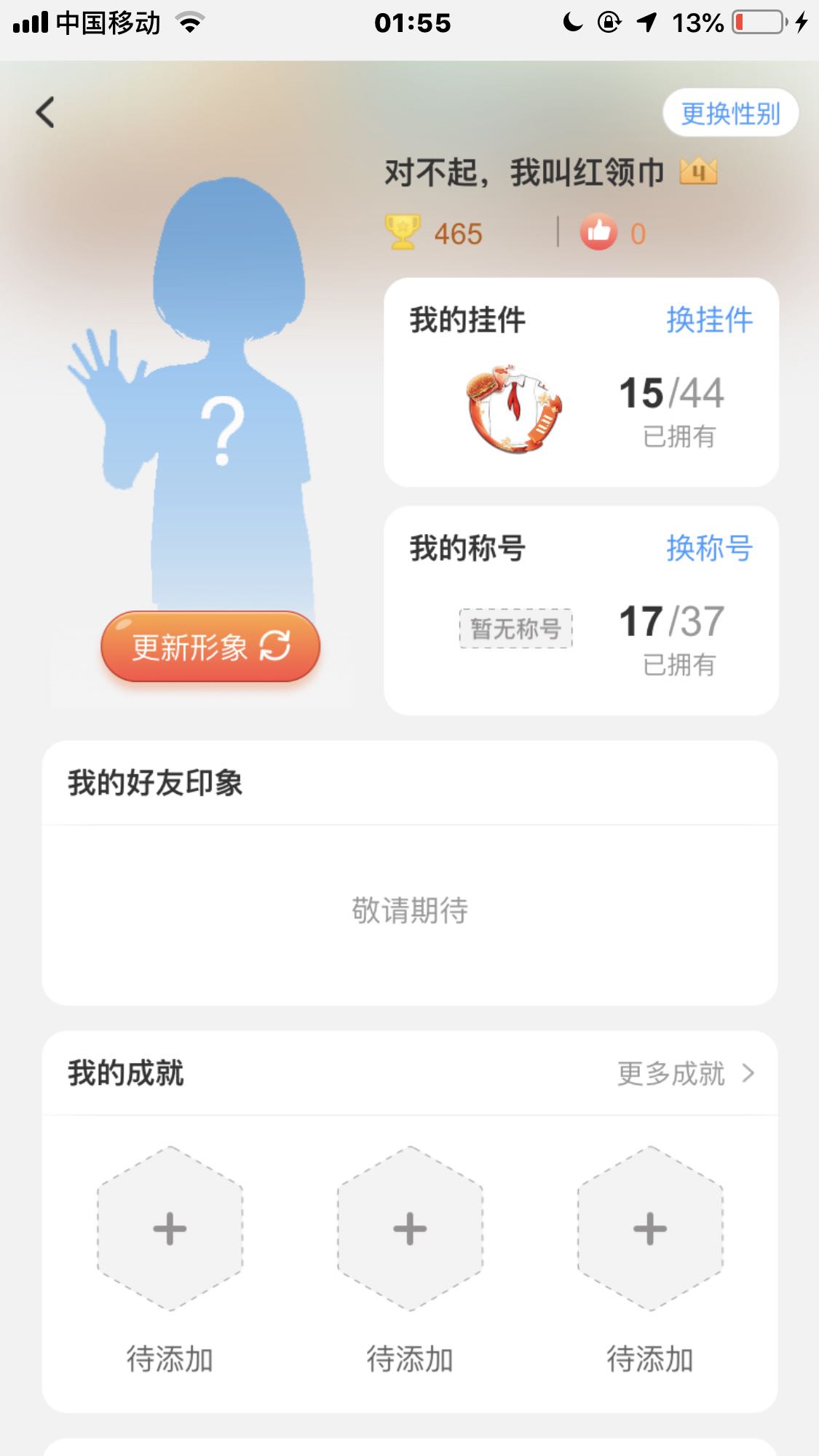The width and height of the screenshot is (819, 1456).
Task: Add achievement in first 待添加 slot
Action: point(170,1228)
